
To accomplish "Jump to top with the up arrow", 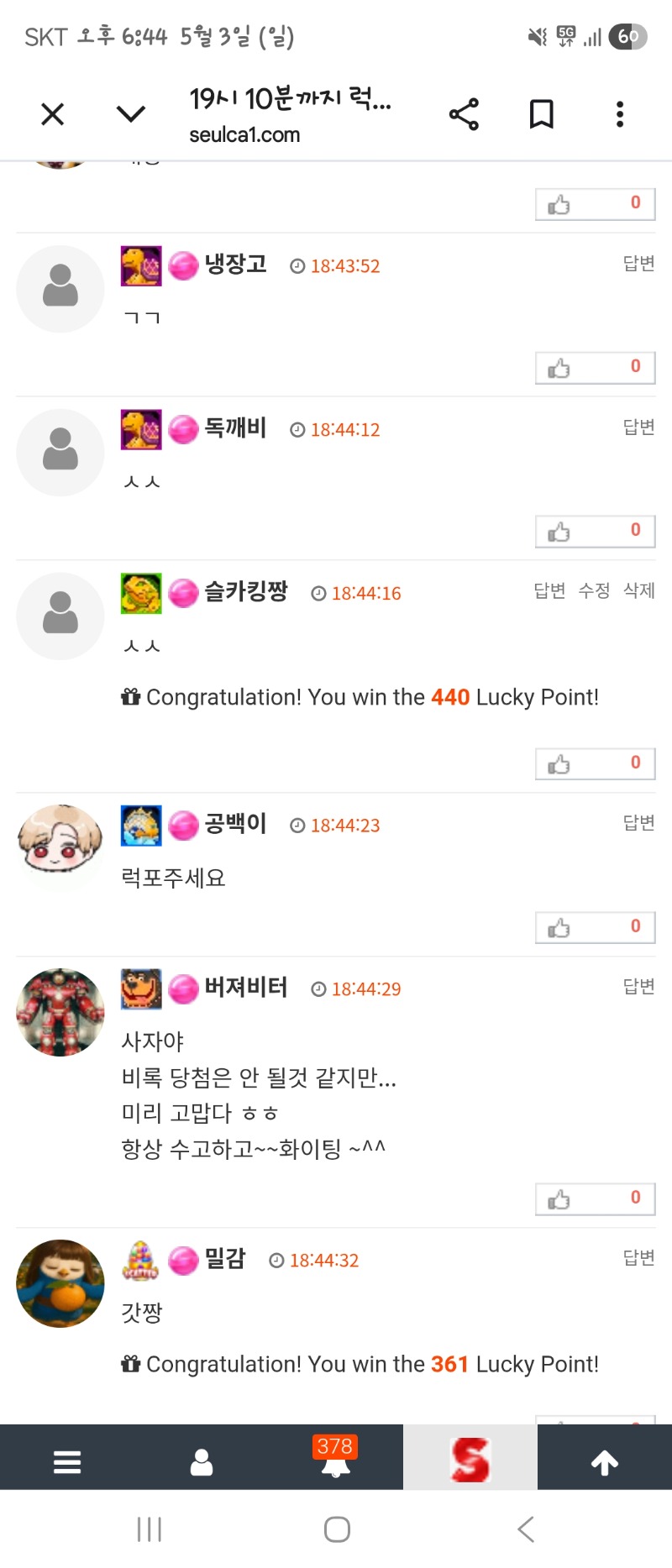I will [605, 1462].
